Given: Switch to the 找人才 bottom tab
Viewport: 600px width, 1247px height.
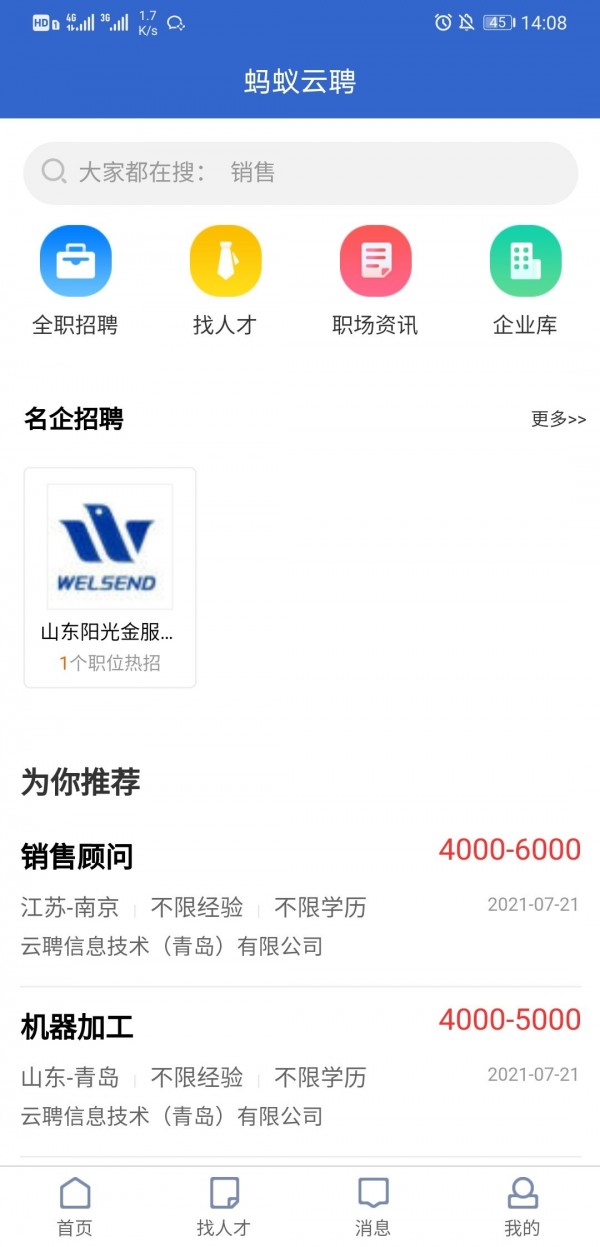Looking at the screenshot, I should (224, 1206).
